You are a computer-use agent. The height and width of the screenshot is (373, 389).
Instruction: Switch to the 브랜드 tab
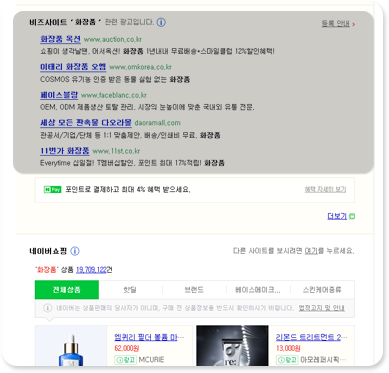click(x=194, y=290)
